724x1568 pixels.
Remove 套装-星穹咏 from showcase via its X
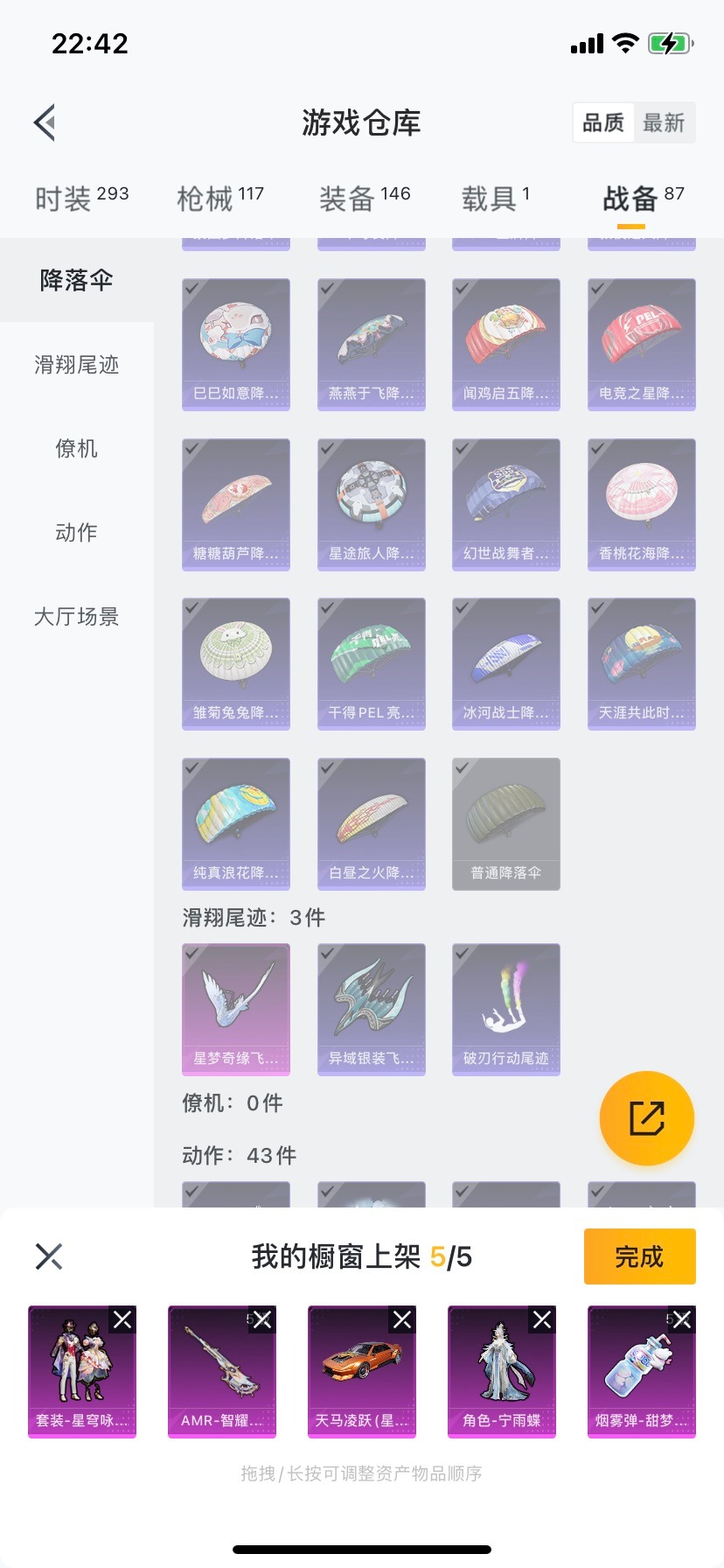(122, 1319)
